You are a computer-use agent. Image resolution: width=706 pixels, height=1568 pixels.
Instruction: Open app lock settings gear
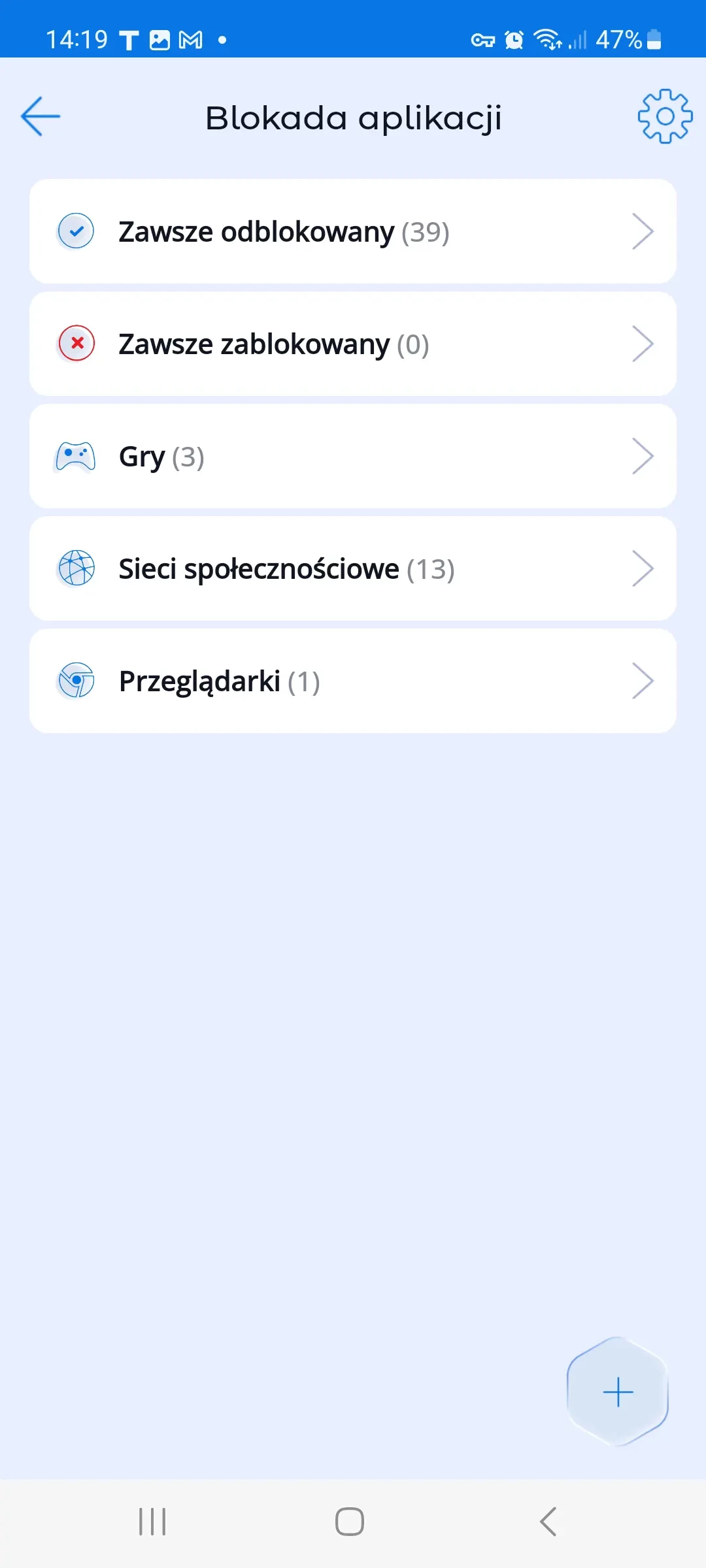click(x=665, y=117)
